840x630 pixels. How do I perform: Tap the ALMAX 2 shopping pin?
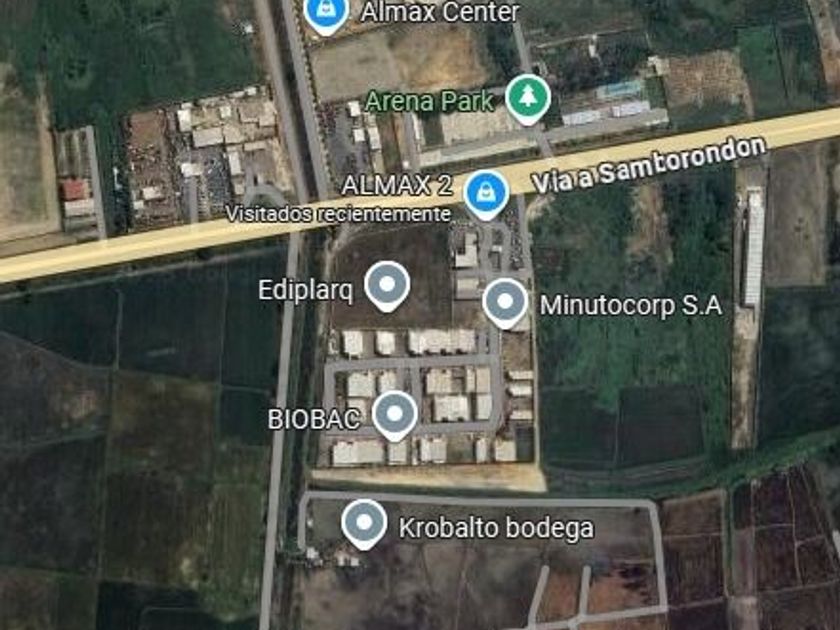click(486, 192)
